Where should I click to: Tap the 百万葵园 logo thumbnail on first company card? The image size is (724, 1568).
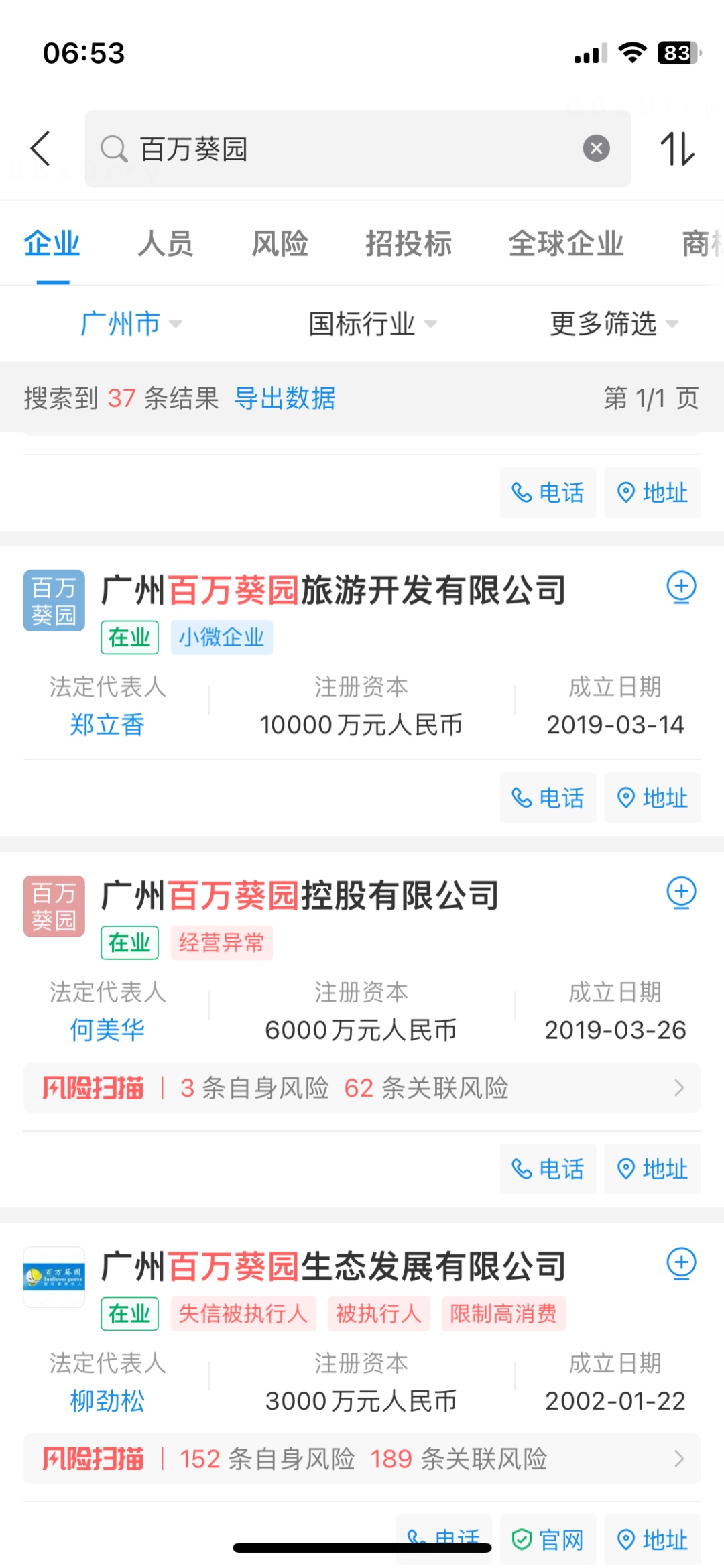[x=54, y=601]
